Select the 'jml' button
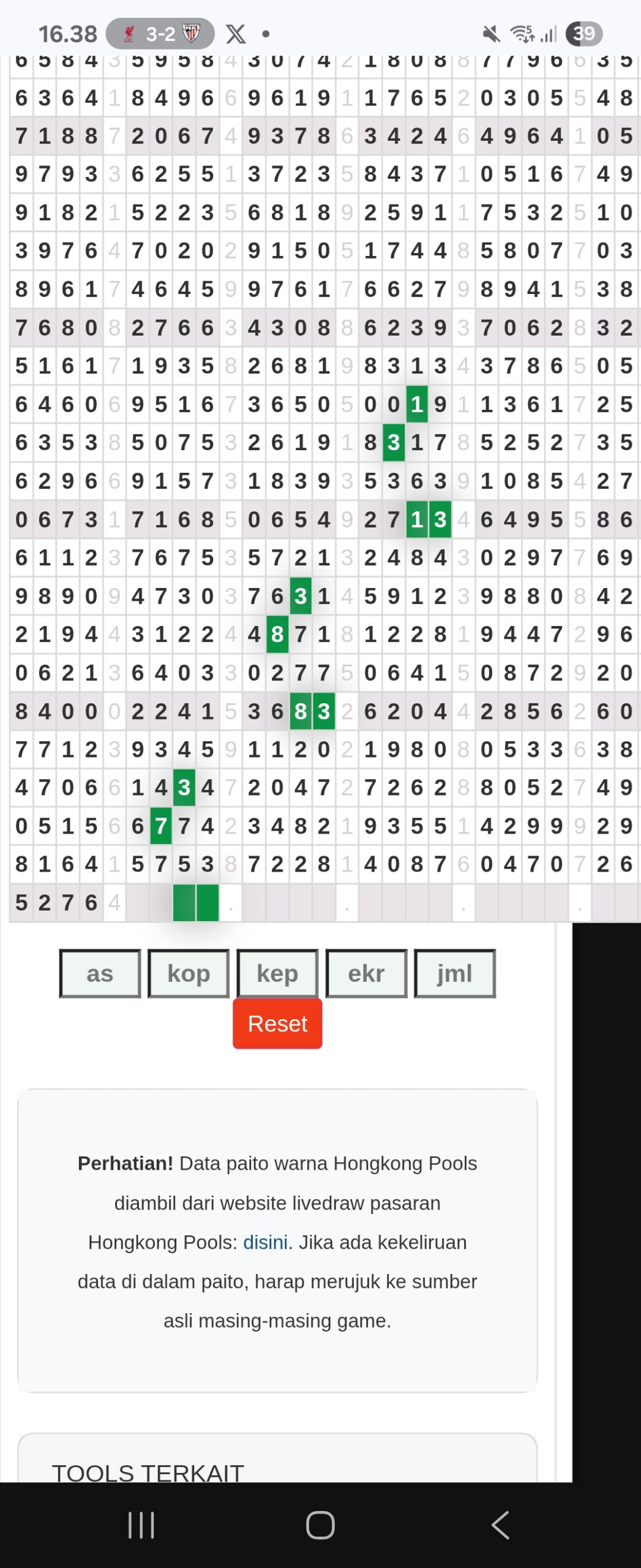Image resolution: width=641 pixels, height=1568 pixels. pyautogui.click(x=454, y=973)
